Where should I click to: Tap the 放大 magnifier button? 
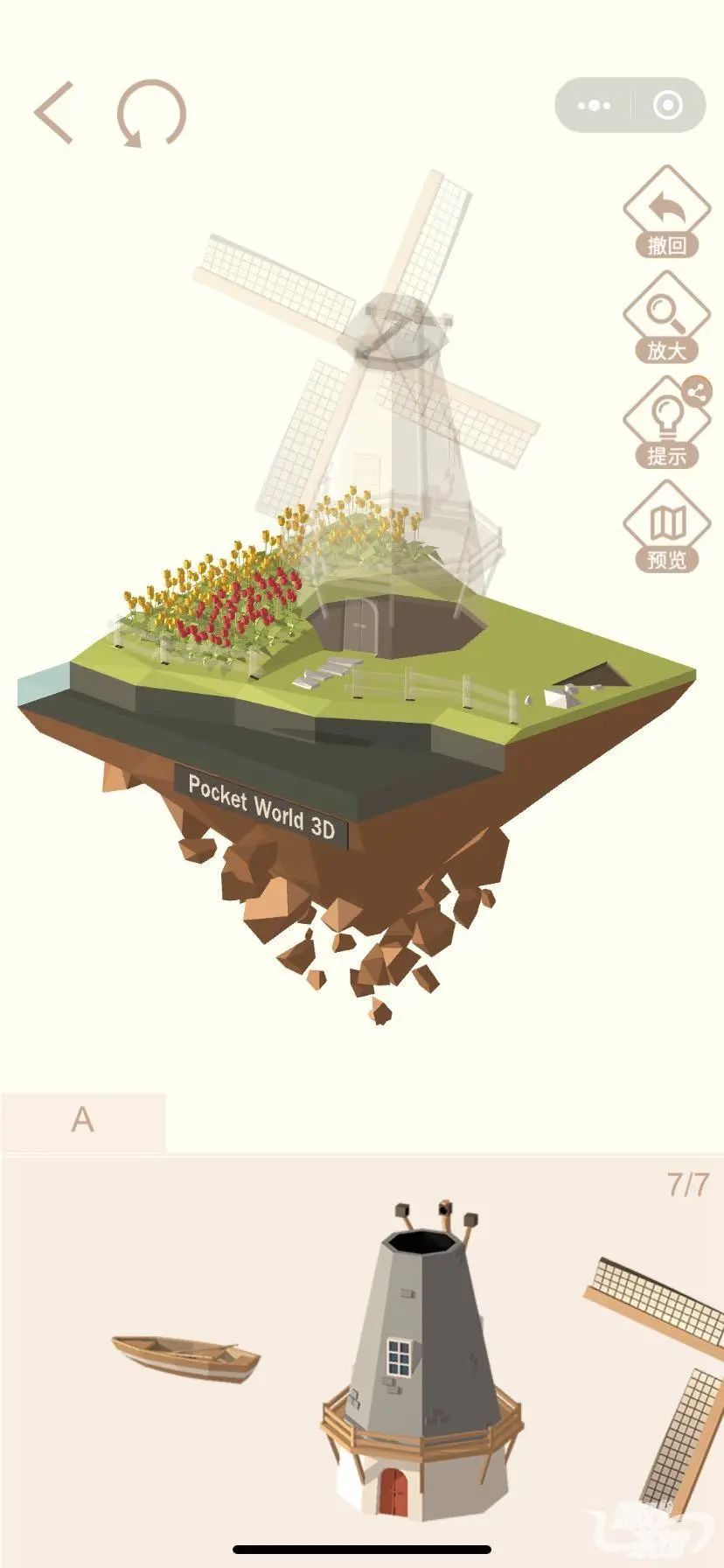click(666, 319)
